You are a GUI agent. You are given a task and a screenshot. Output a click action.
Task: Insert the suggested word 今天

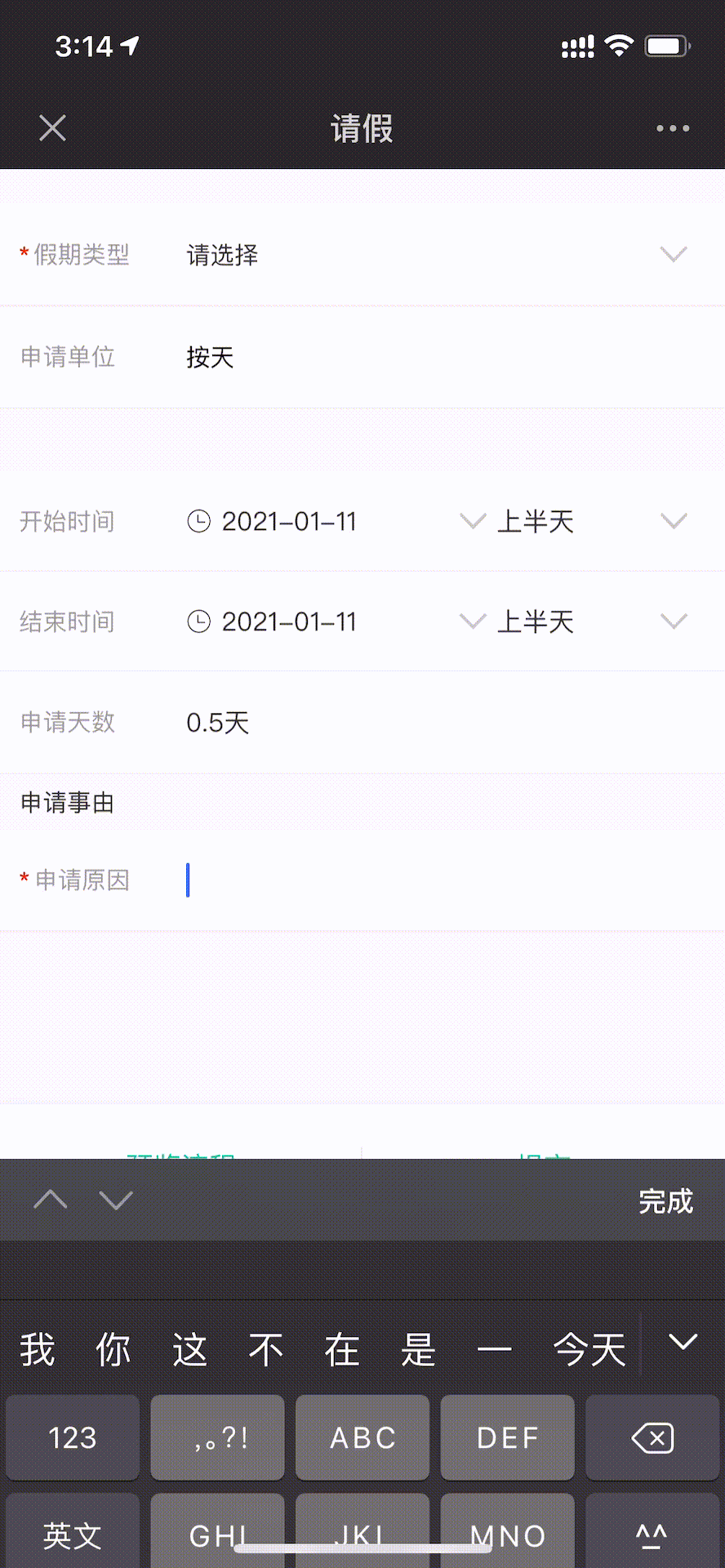tap(589, 1349)
